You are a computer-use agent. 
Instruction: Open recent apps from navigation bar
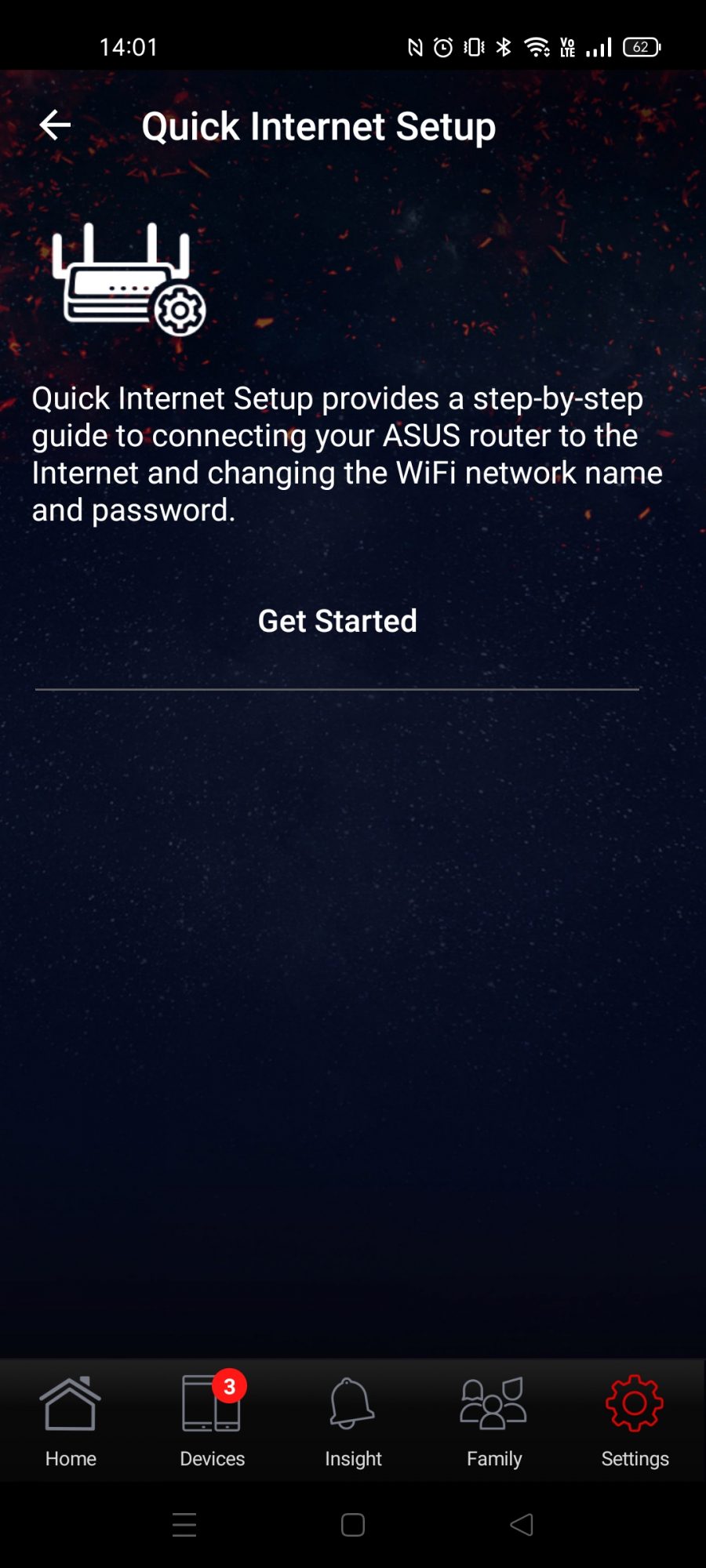(184, 1525)
